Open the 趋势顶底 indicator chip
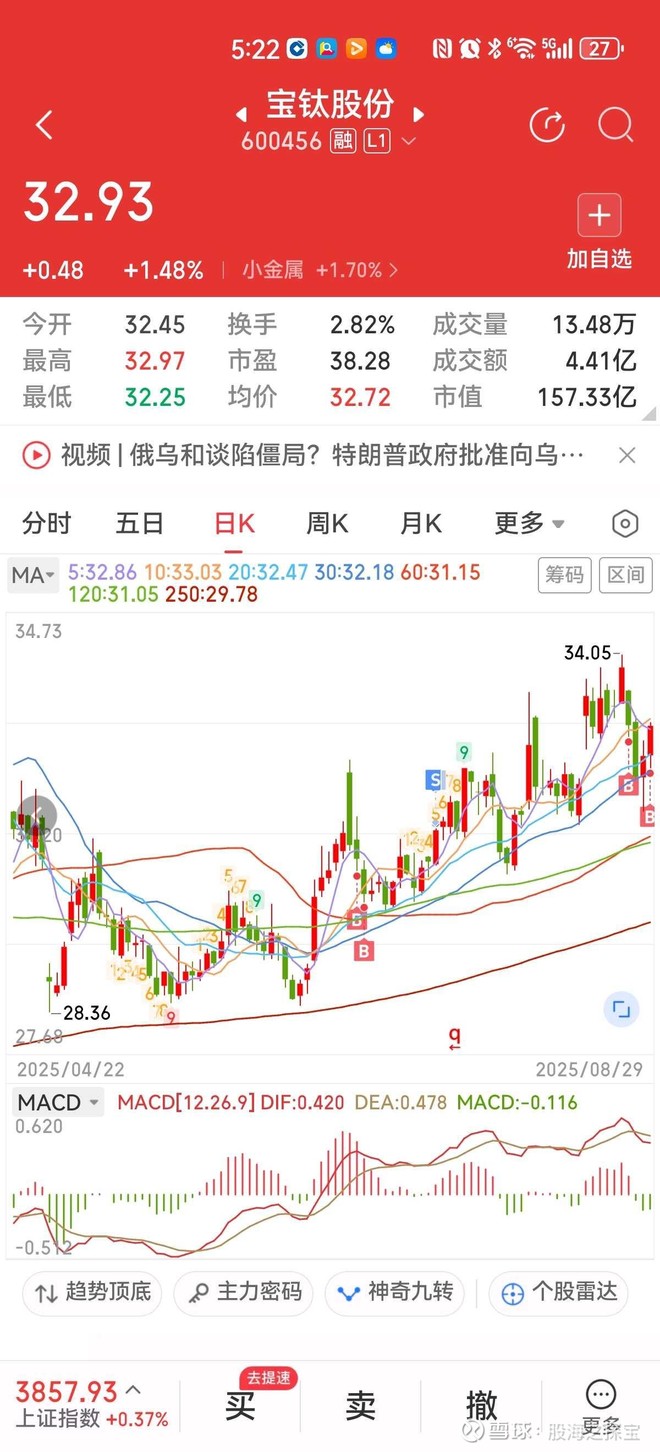The image size is (660, 1452). point(94,1292)
